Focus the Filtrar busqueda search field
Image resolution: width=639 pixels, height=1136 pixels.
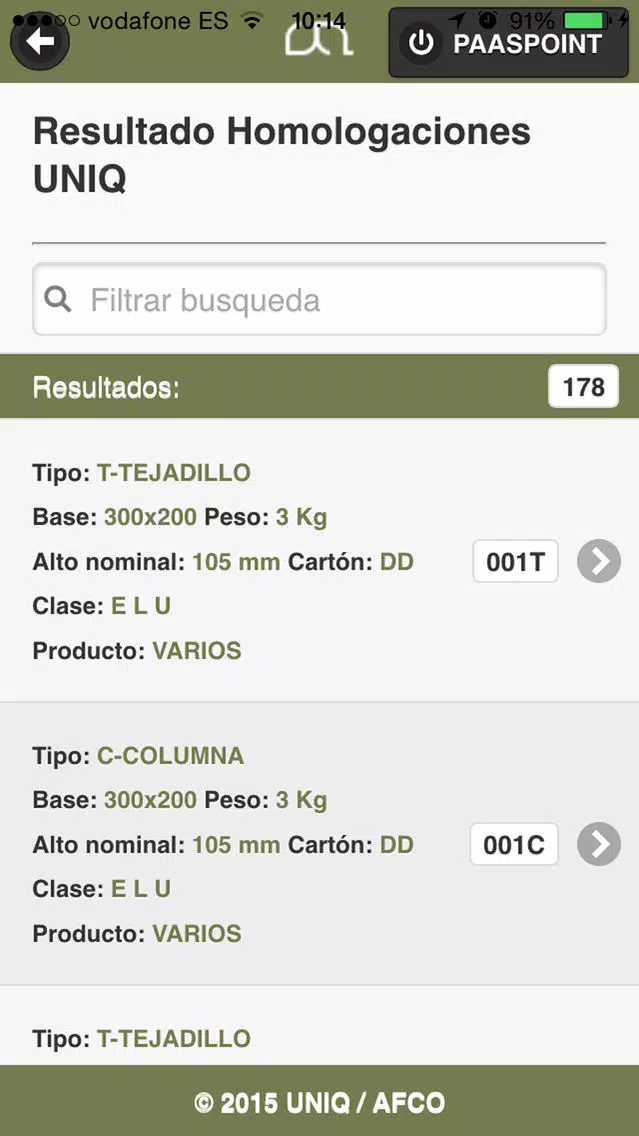[x=320, y=299]
